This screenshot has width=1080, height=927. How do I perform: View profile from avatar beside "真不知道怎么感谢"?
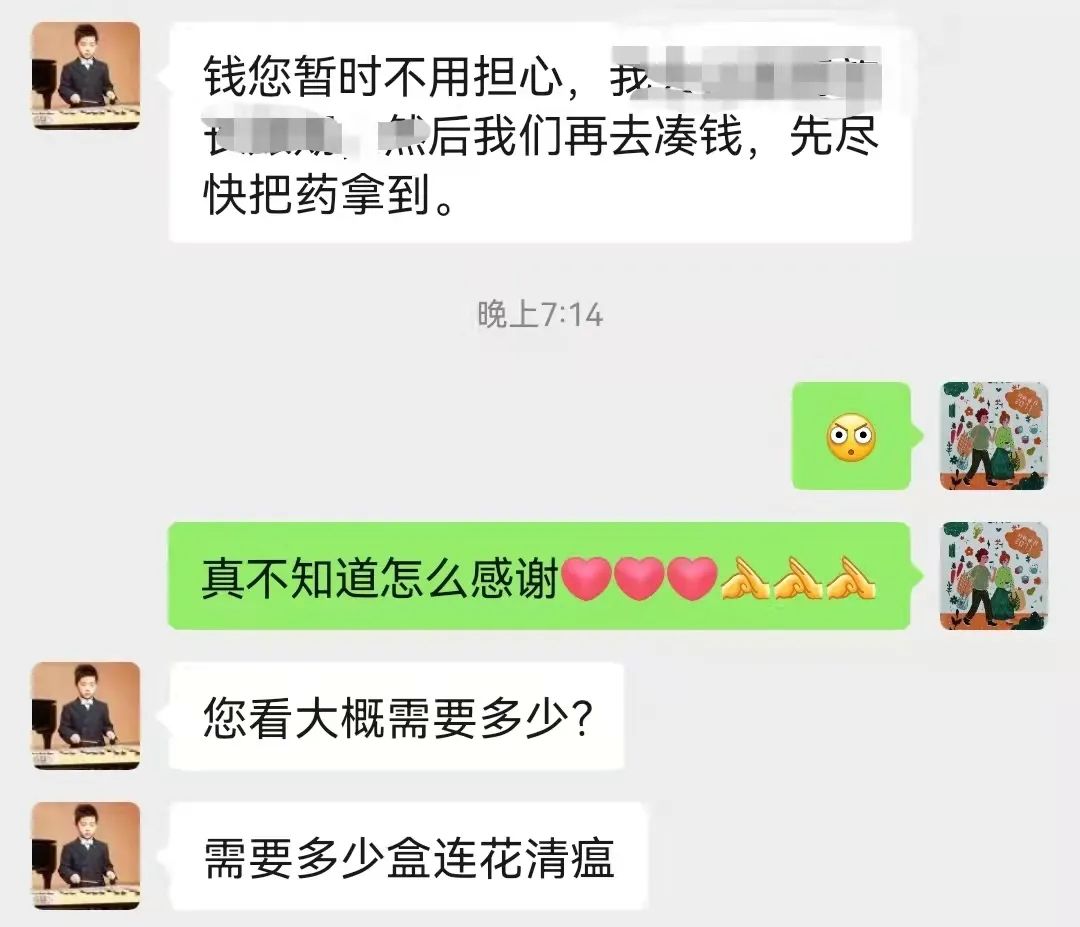pos(994,576)
